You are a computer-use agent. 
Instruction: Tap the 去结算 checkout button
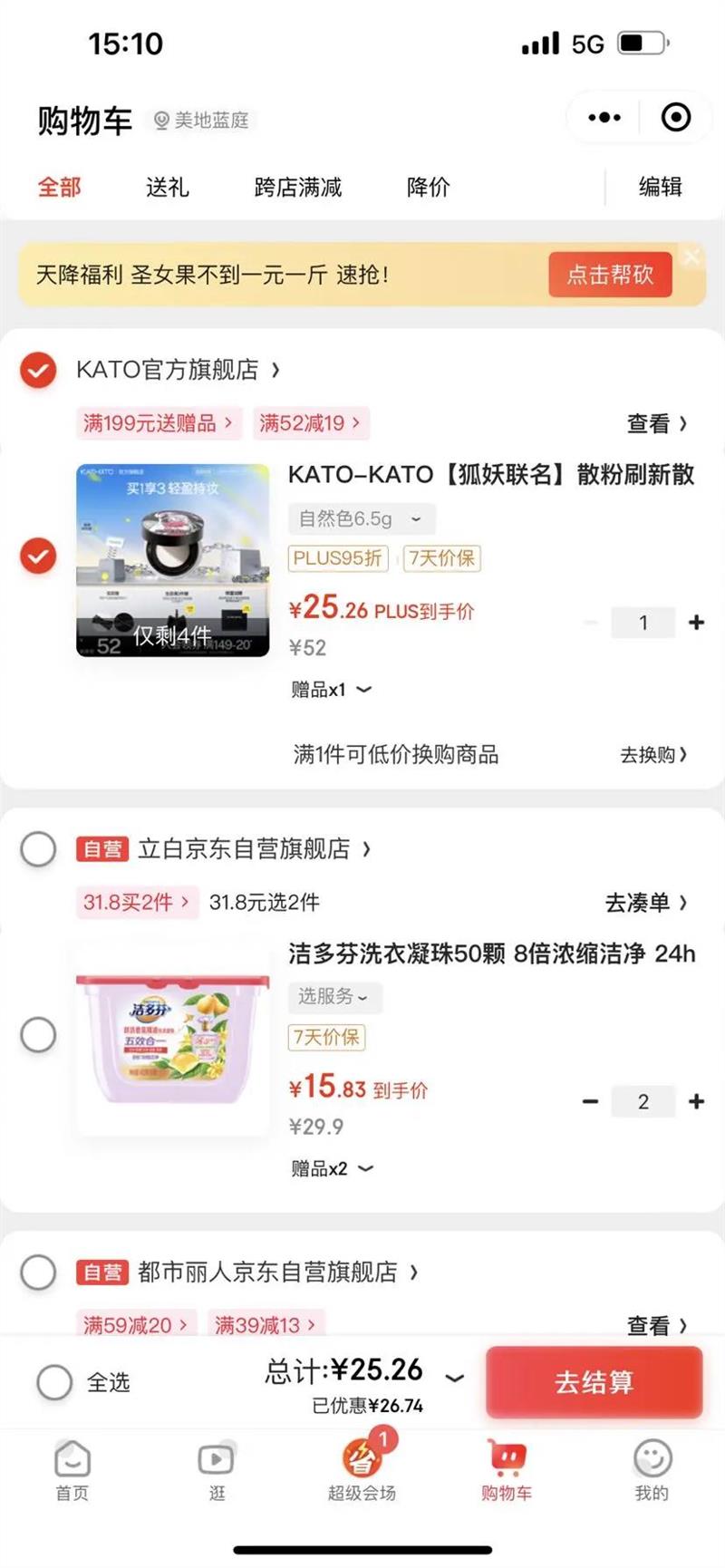(594, 1381)
